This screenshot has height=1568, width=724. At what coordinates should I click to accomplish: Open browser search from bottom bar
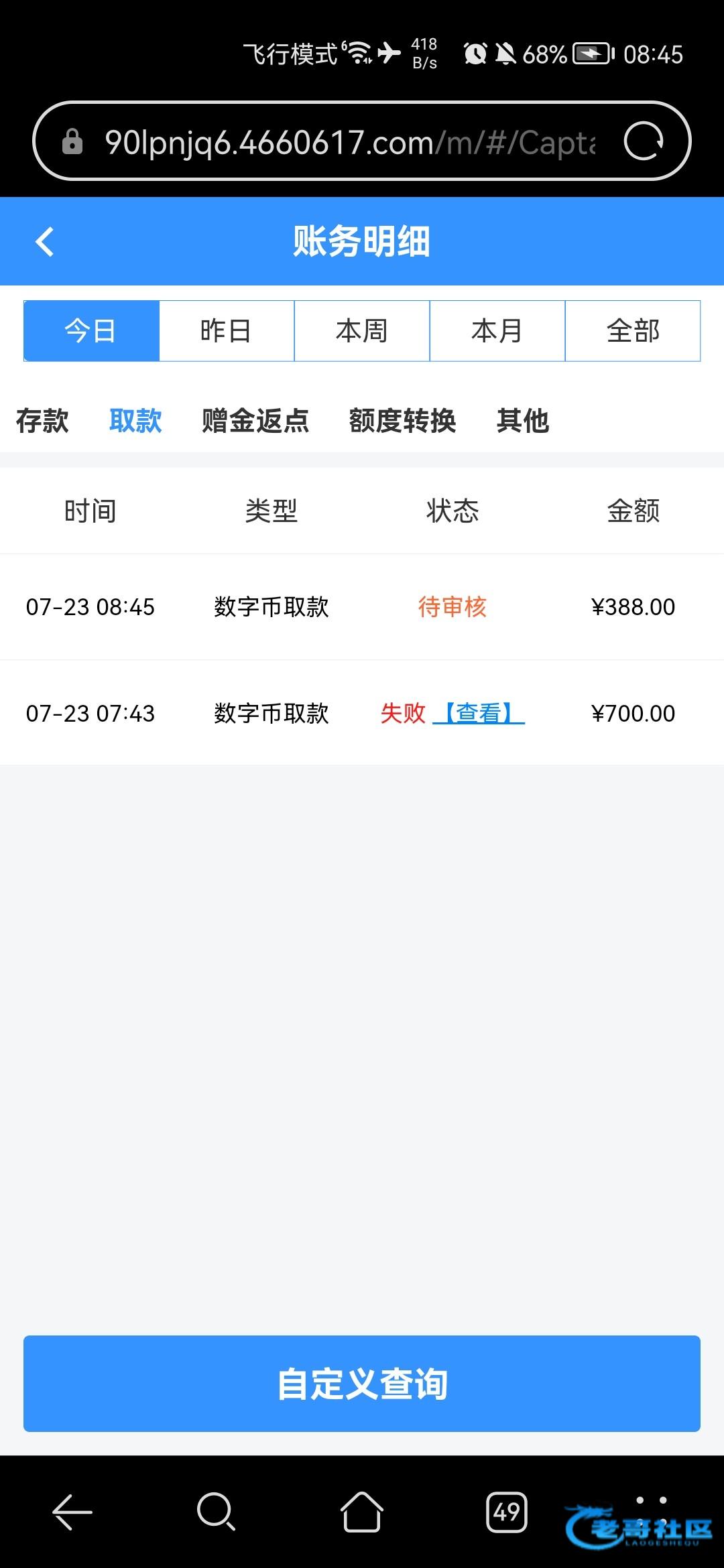pyautogui.click(x=216, y=1512)
